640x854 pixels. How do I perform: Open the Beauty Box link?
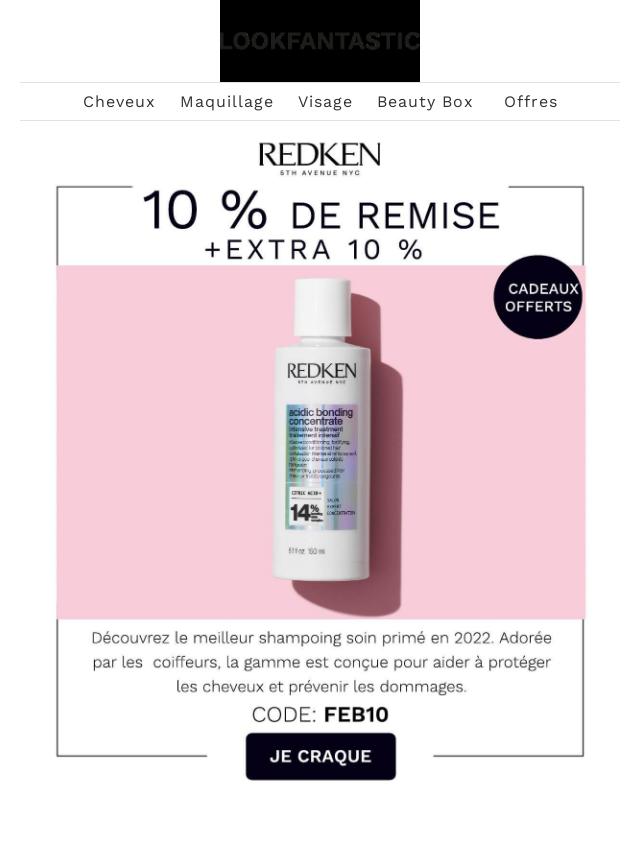[x=425, y=102]
